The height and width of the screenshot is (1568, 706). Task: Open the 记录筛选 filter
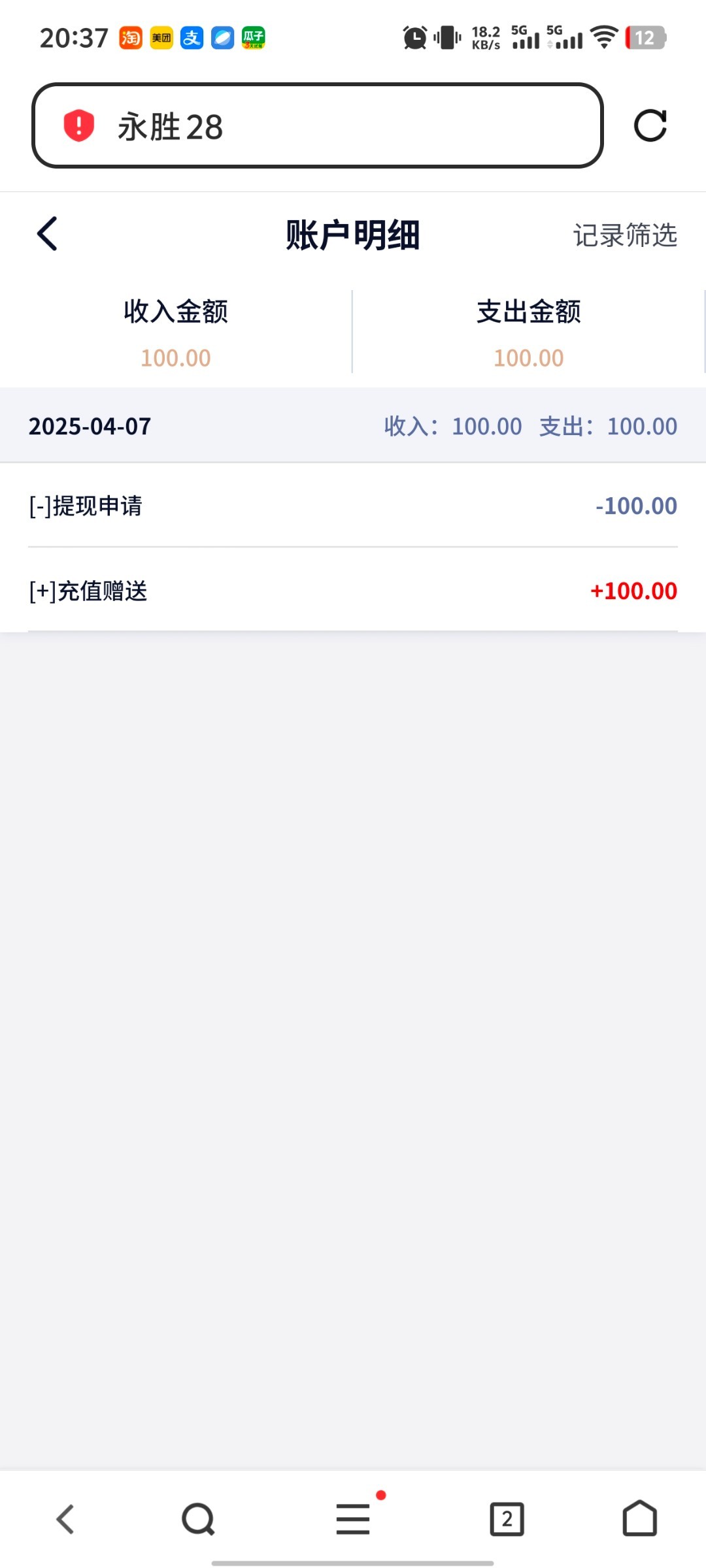coord(625,235)
